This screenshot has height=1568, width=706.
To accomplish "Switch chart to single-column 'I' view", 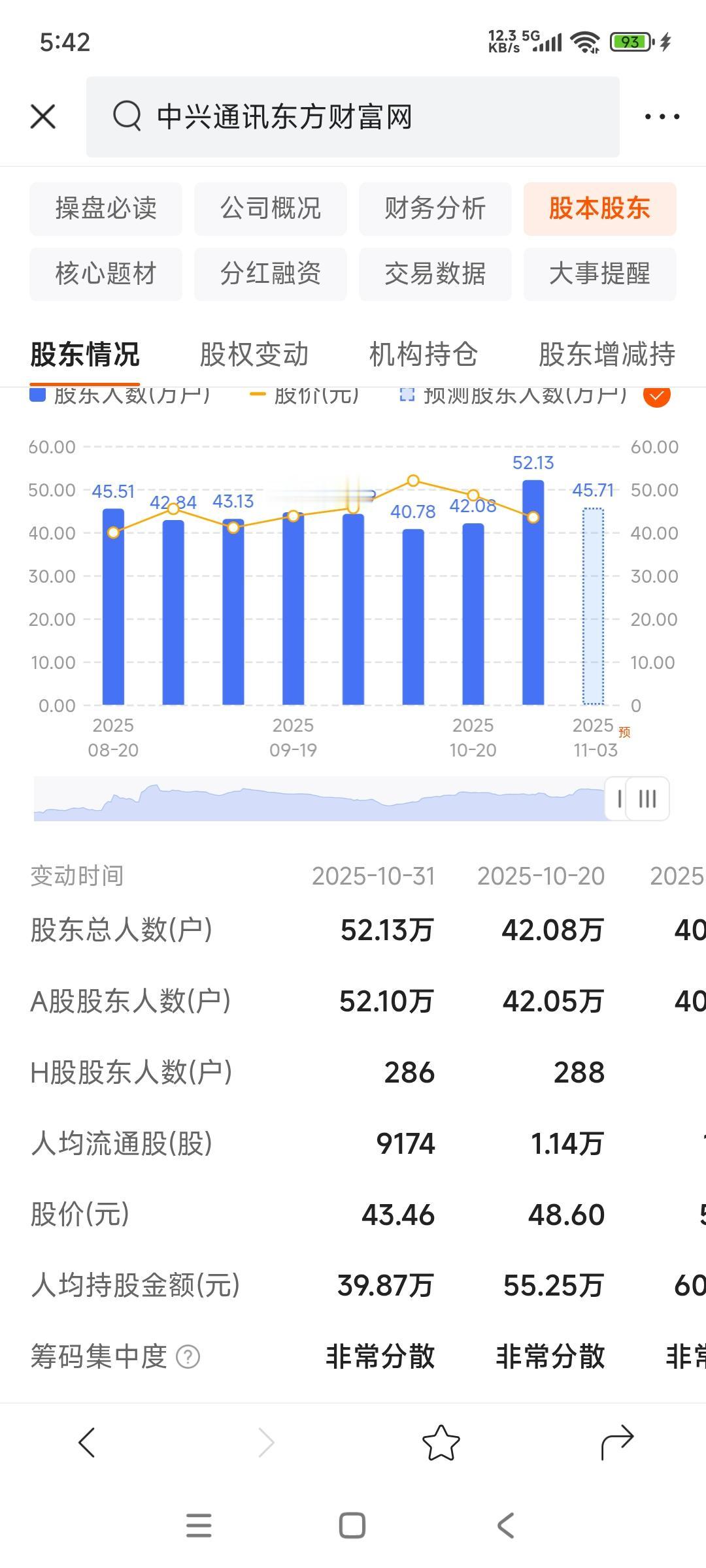I will point(618,798).
